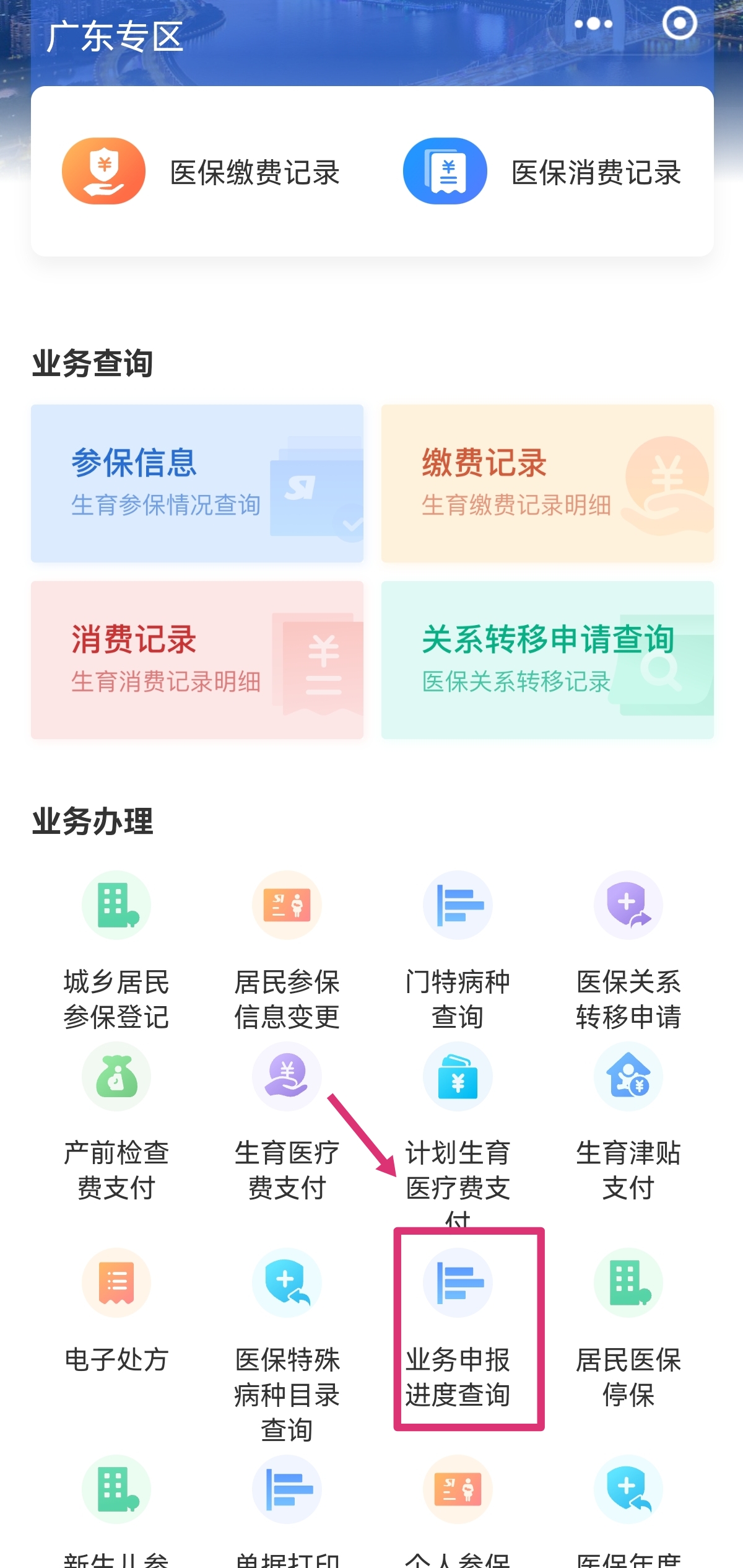This screenshot has height=1568, width=743.
Task: Open the mini program more options menu
Action: [x=593, y=24]
